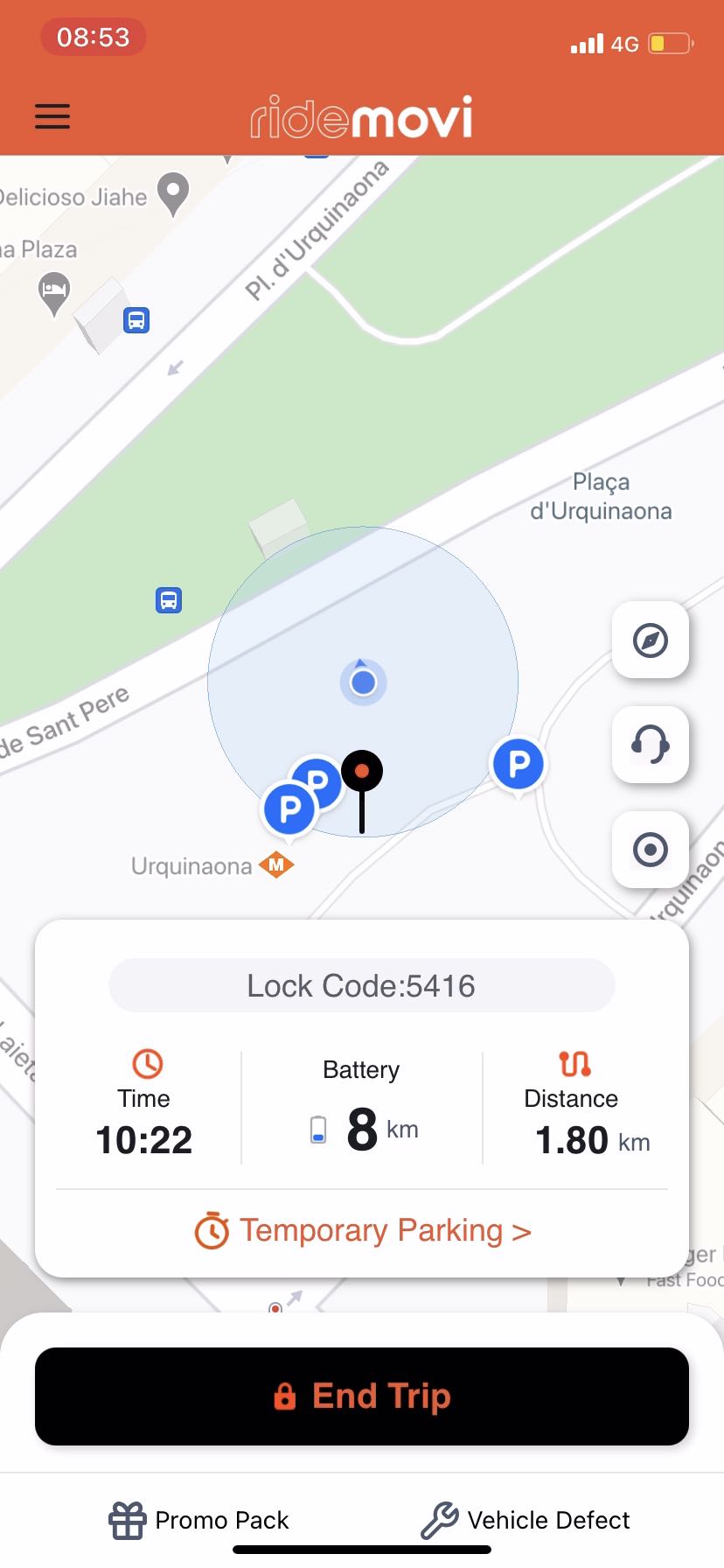Open Promo Pack
The height and width of the screenshot is (1568, 724).
coord(199,1520)
